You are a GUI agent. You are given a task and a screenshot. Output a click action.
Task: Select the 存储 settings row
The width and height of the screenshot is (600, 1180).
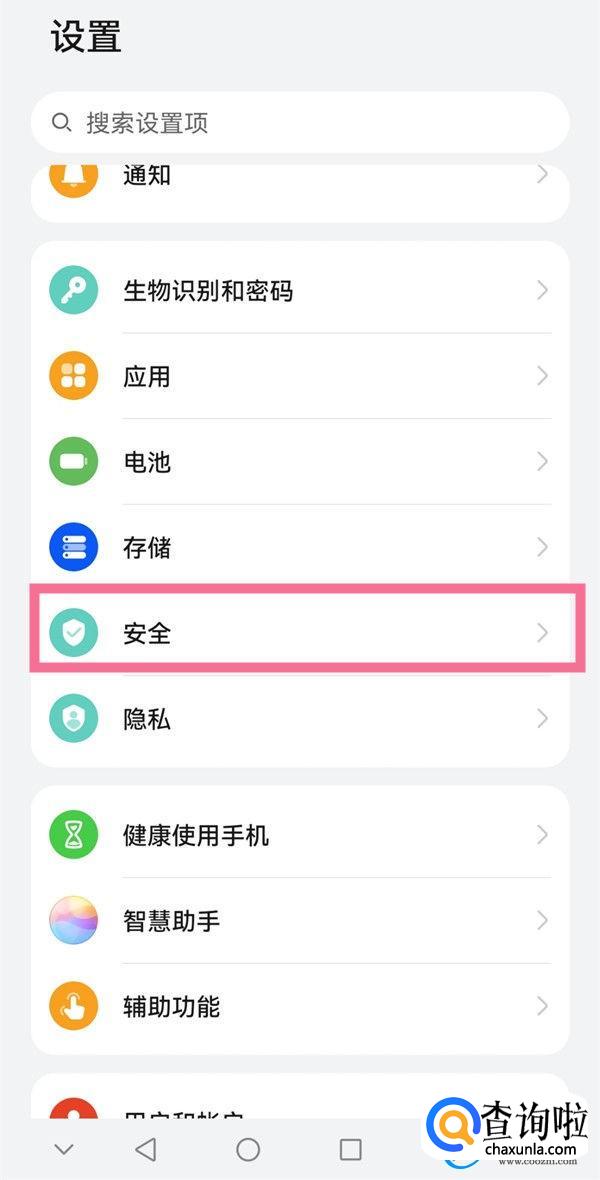click(300, 547)
